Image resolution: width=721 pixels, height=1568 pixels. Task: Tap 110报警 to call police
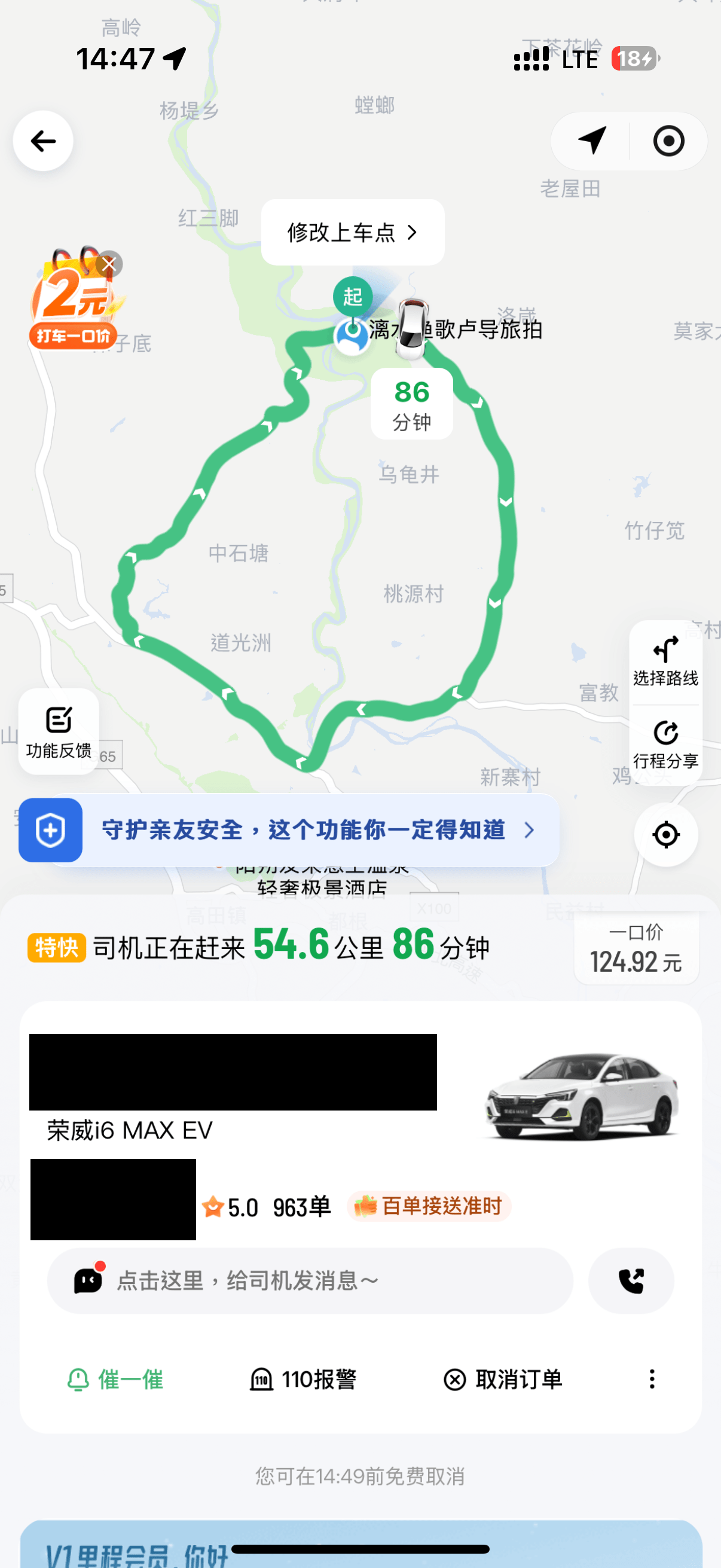[x=303, y=1380]
